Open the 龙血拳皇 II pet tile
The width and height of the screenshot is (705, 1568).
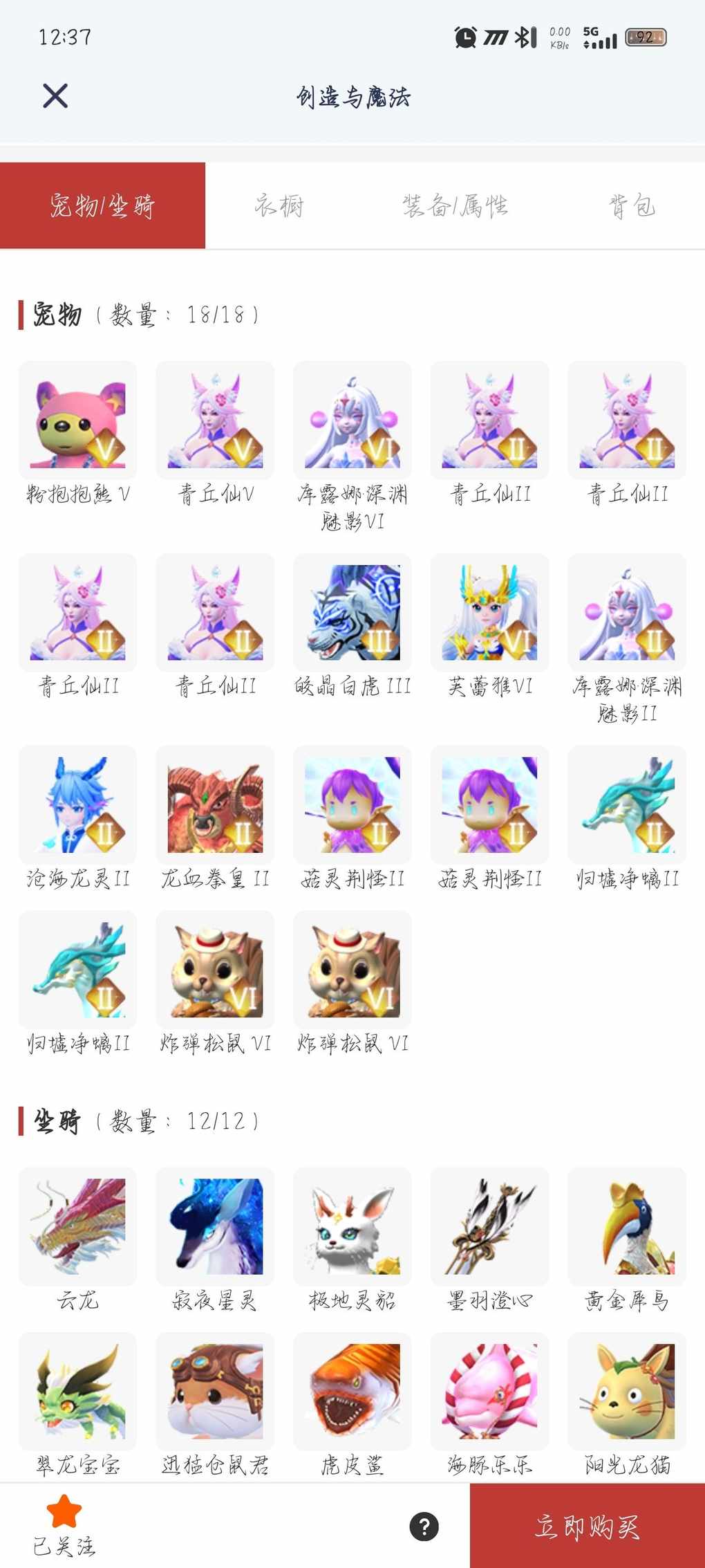(215, 805)
